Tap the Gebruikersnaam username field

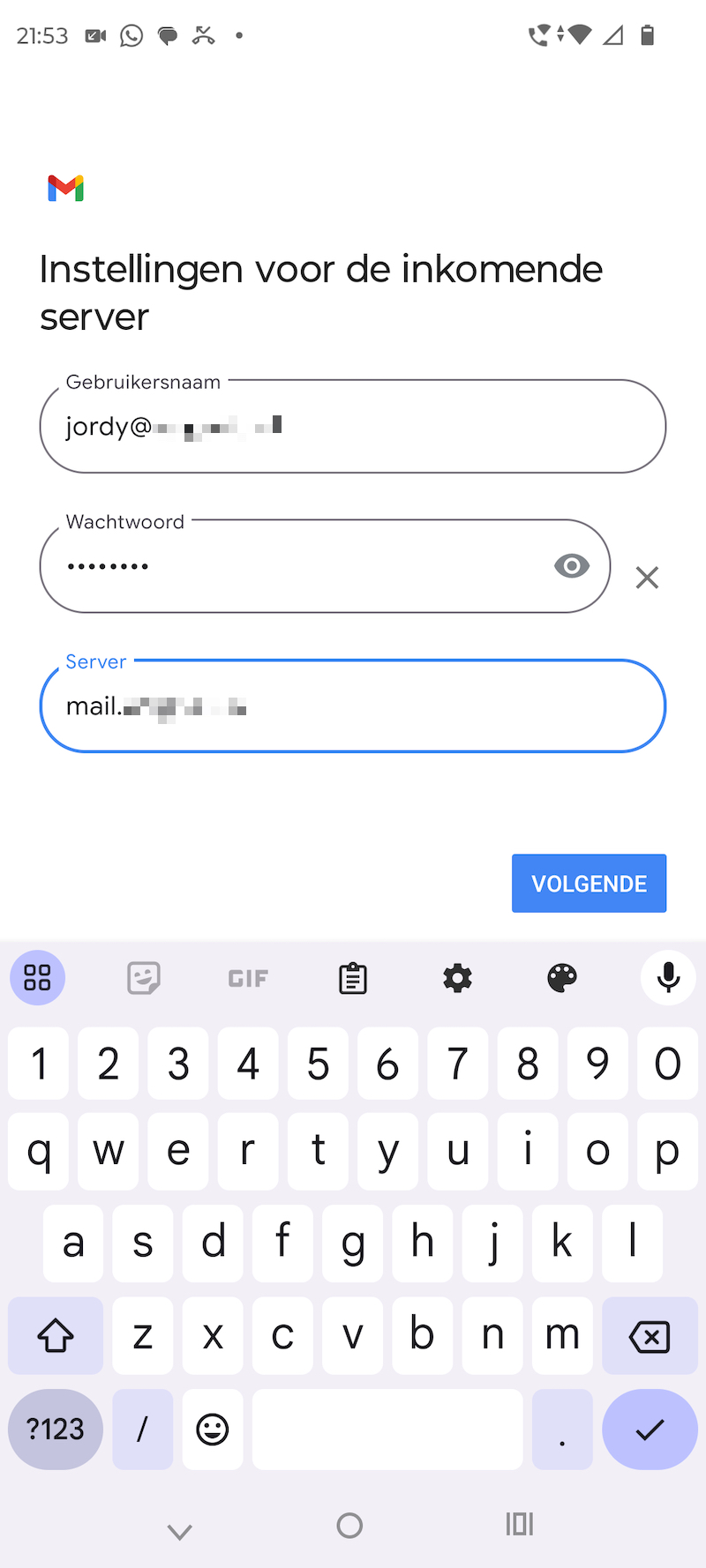coord(353,427)
